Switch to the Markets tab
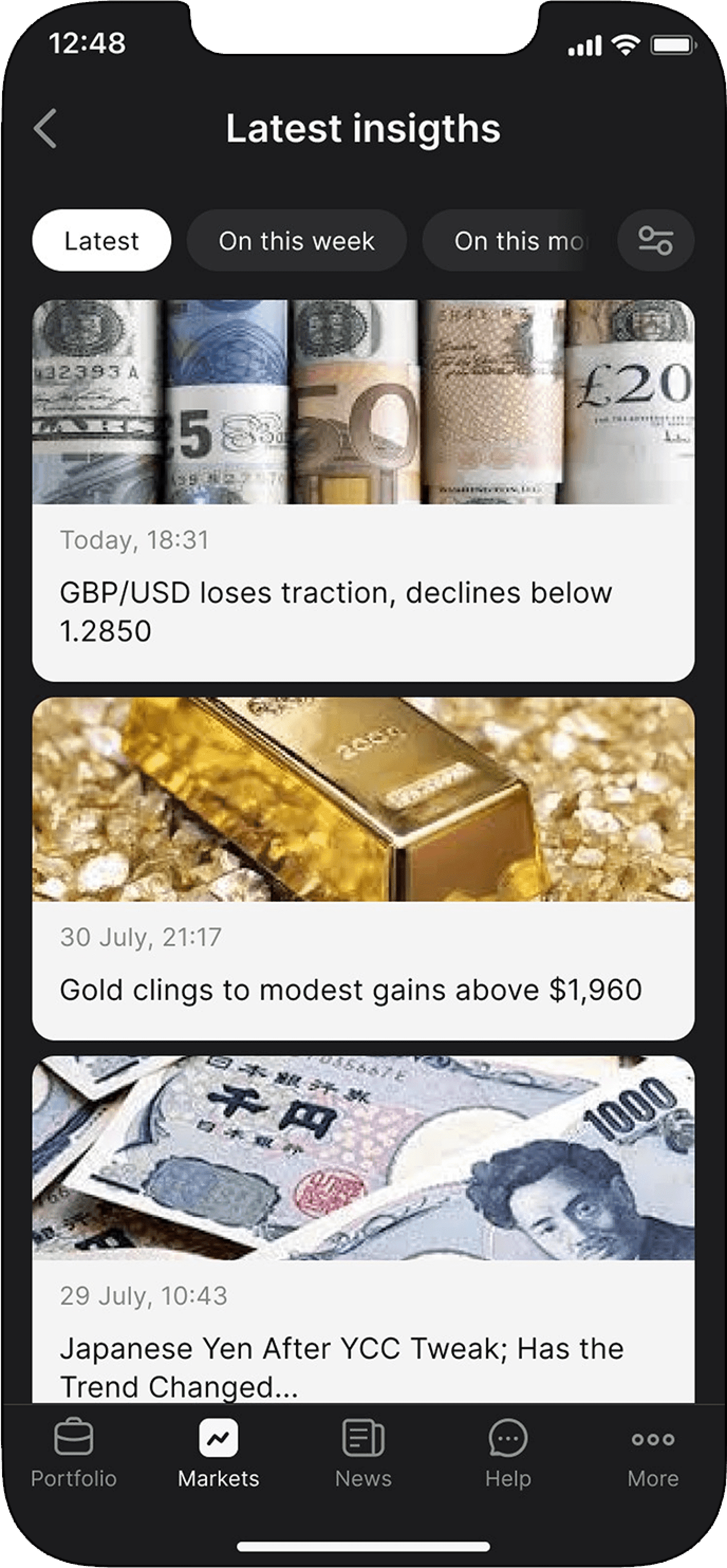727x1568 pixels. tap(218, 1452)
